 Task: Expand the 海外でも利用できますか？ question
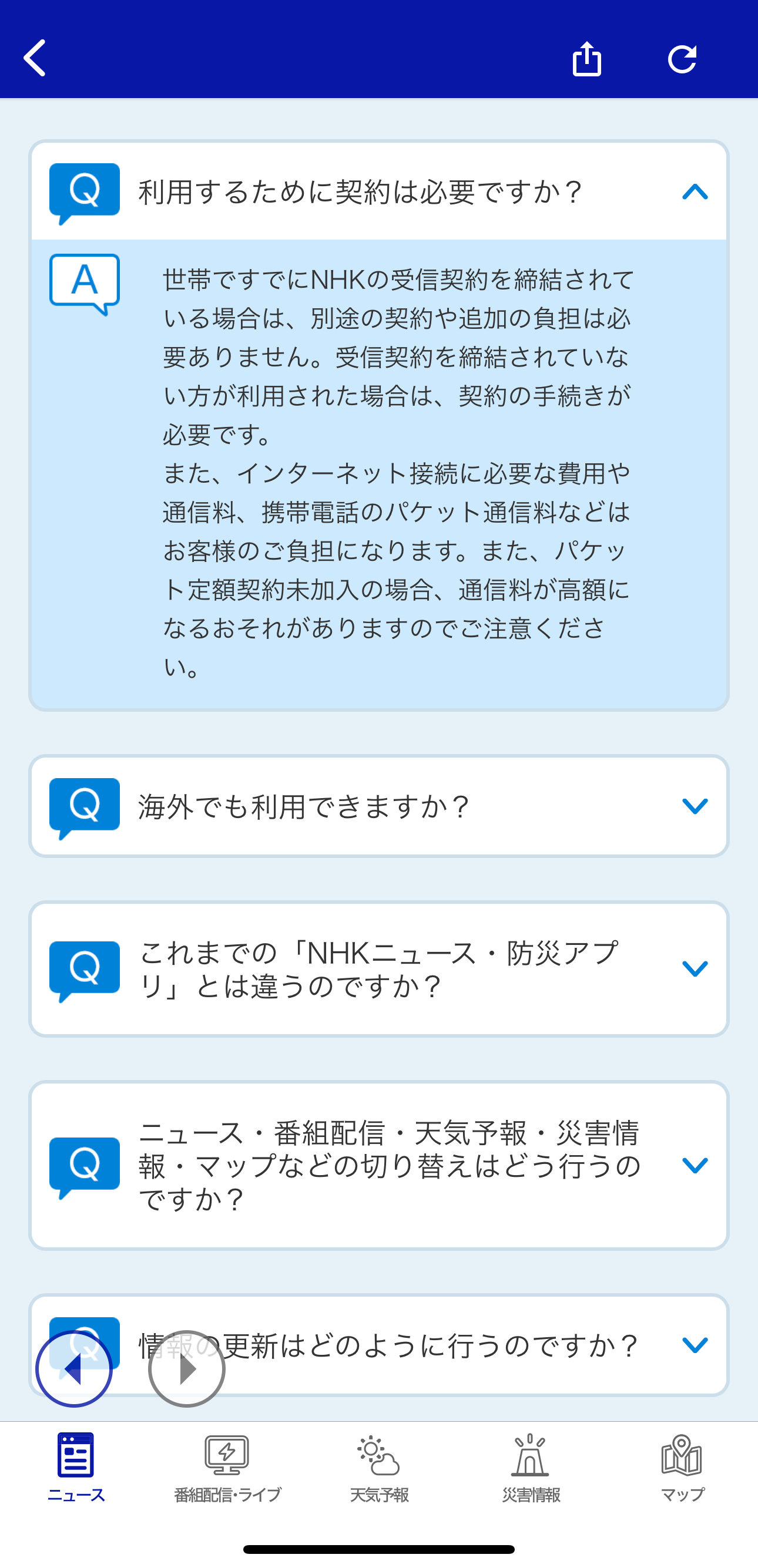pyautogui.click(x=378, y=806)
